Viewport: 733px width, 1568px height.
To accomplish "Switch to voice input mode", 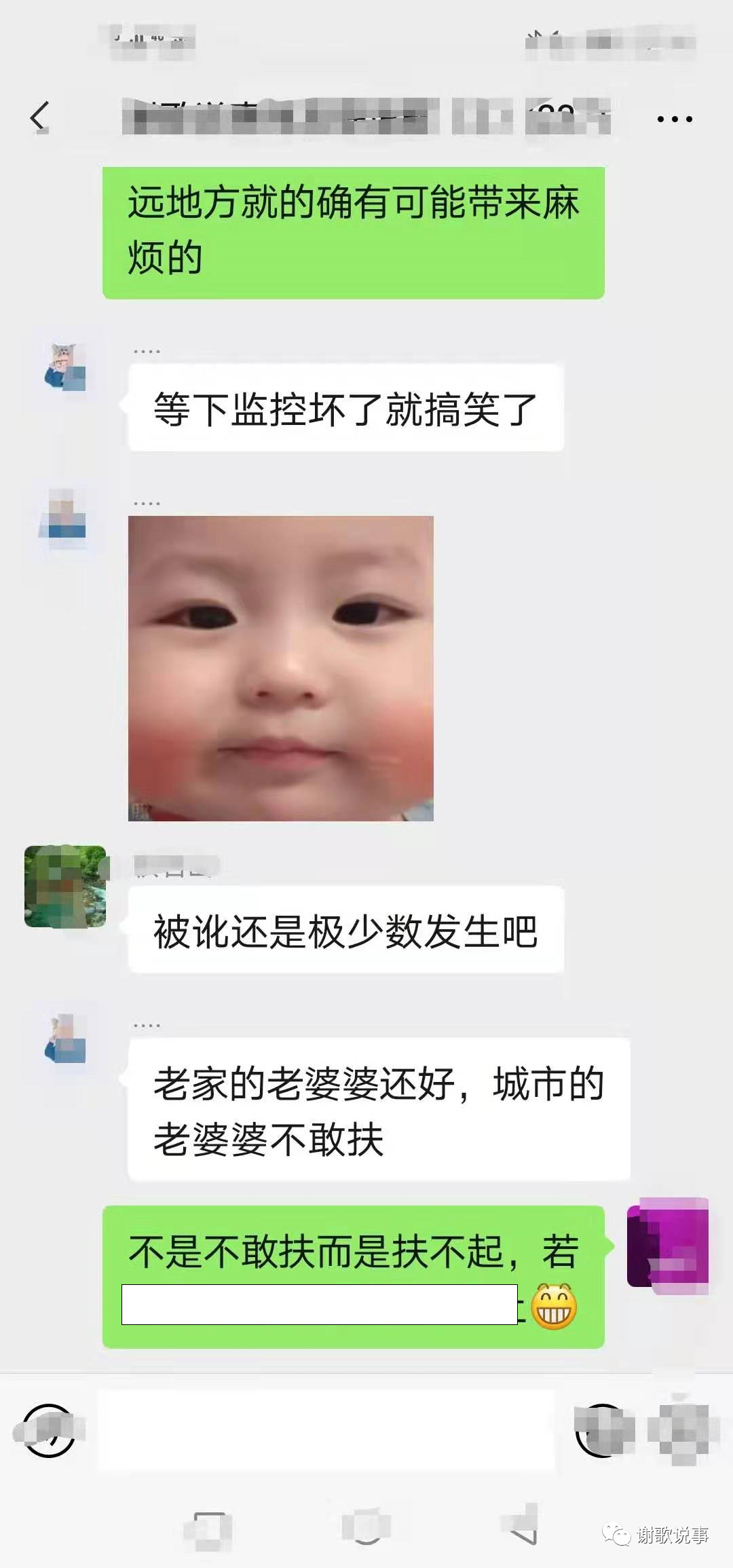I will (48, 1430).
